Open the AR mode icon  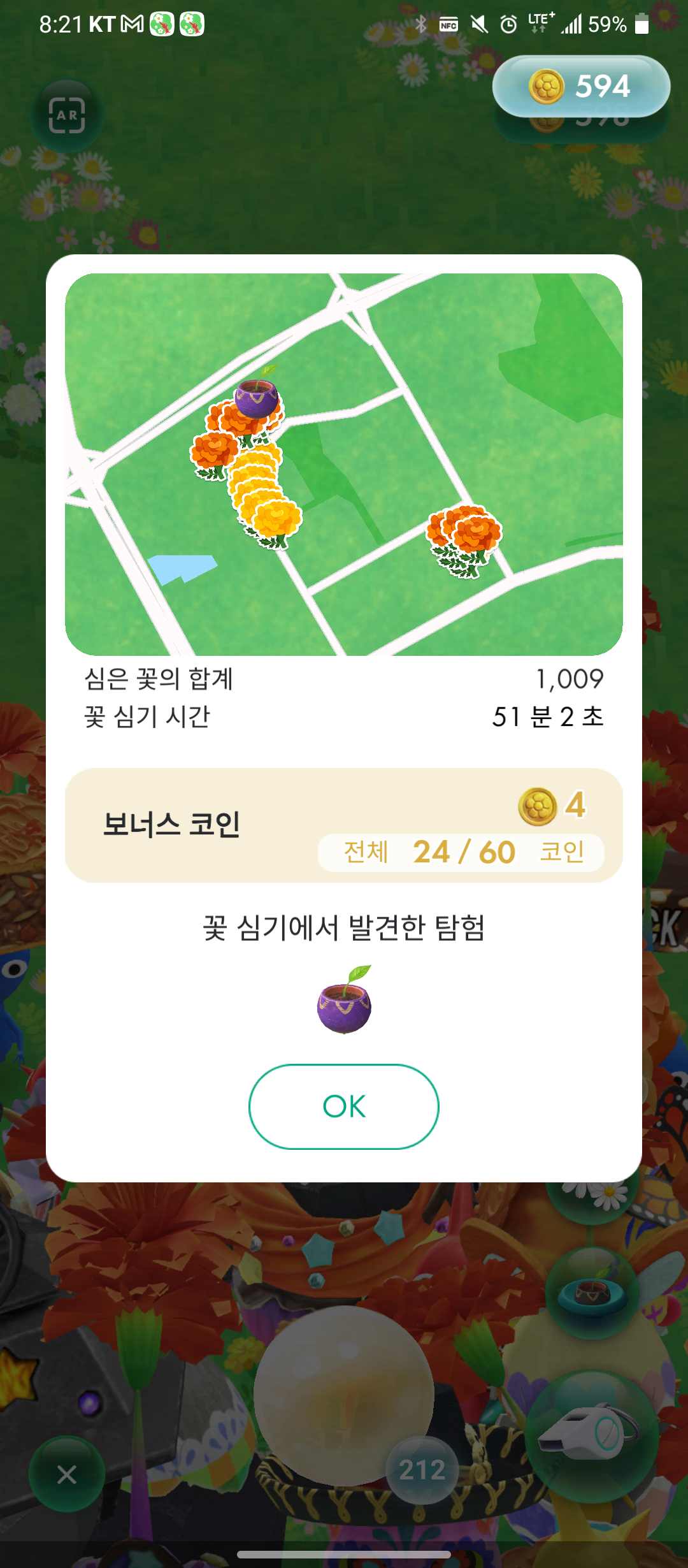click(67, 115)
